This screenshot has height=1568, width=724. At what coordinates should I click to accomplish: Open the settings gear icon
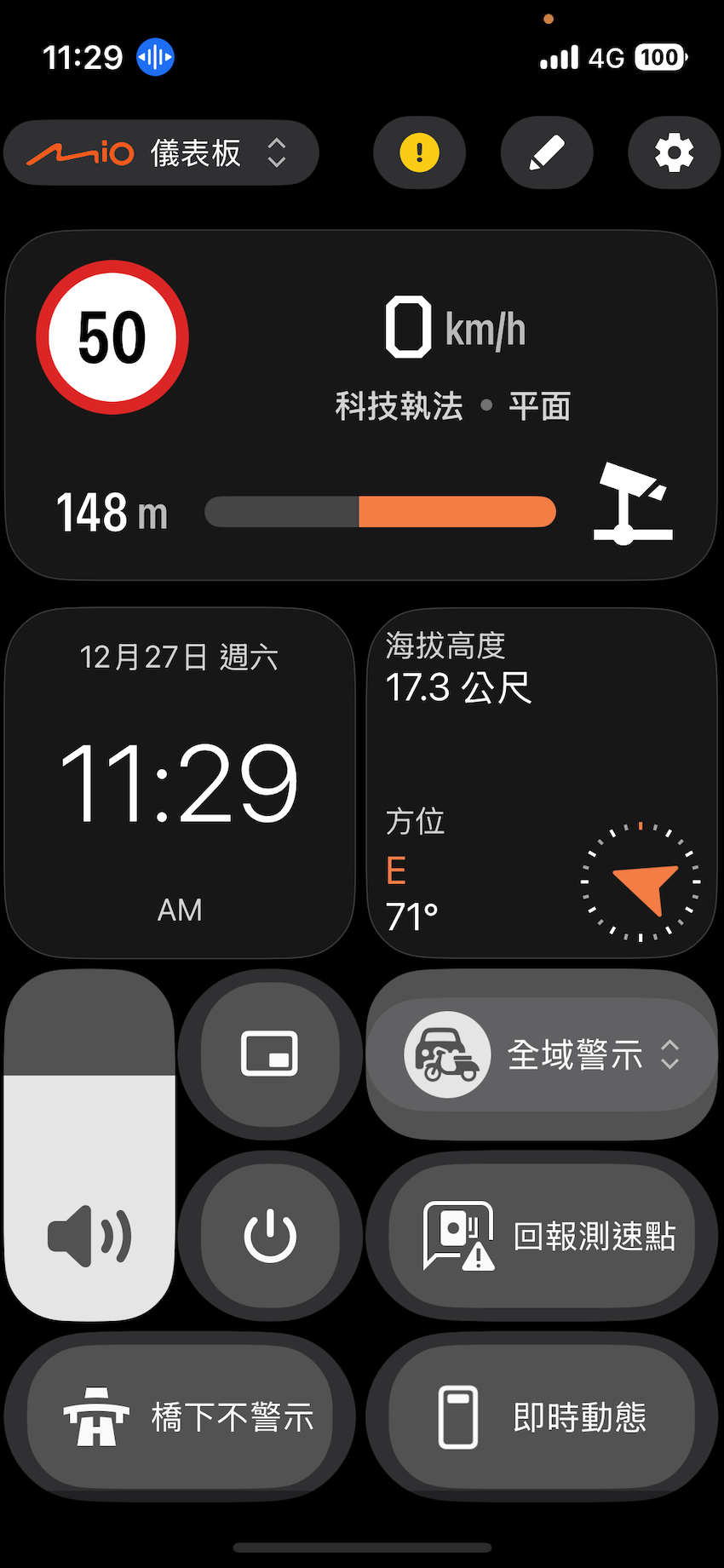[x=674, y=152]
